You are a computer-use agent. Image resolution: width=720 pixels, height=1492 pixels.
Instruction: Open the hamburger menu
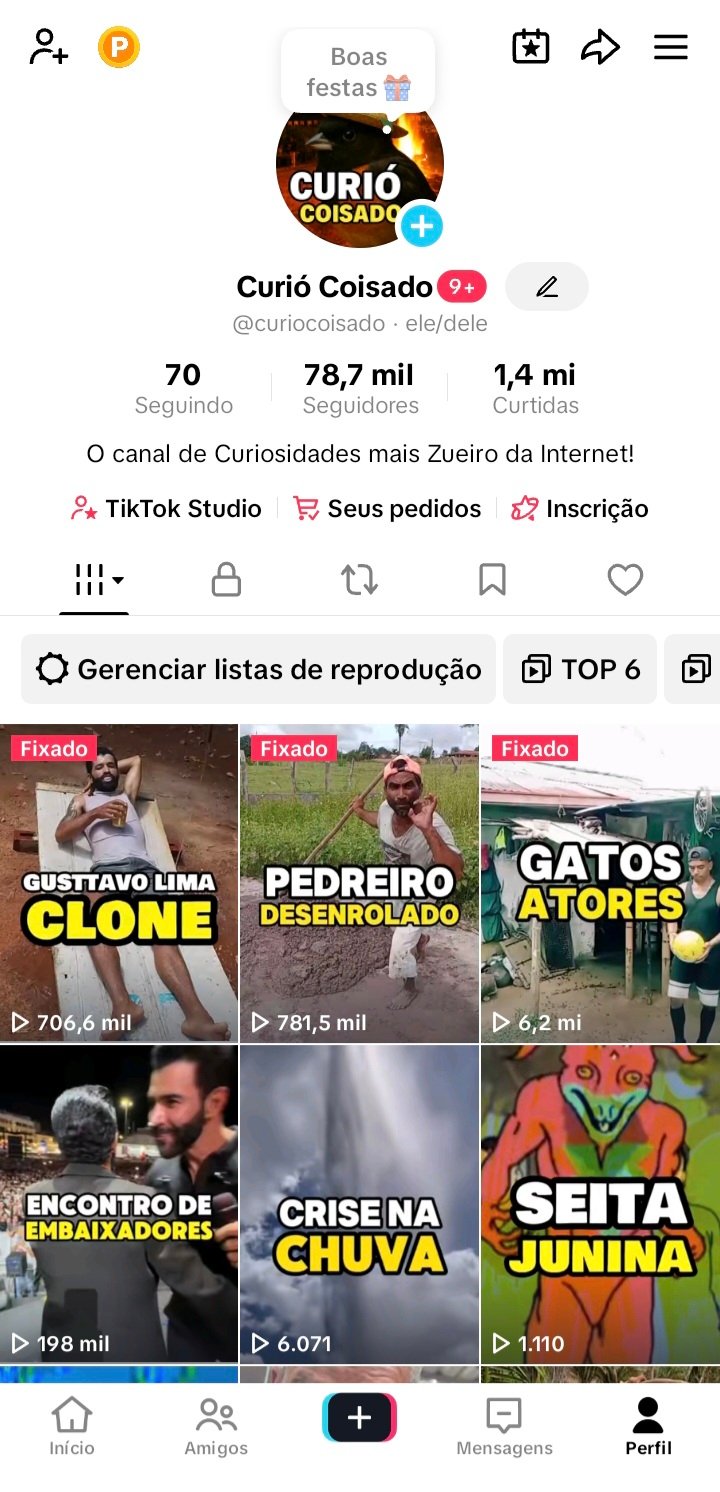point(671,47)
